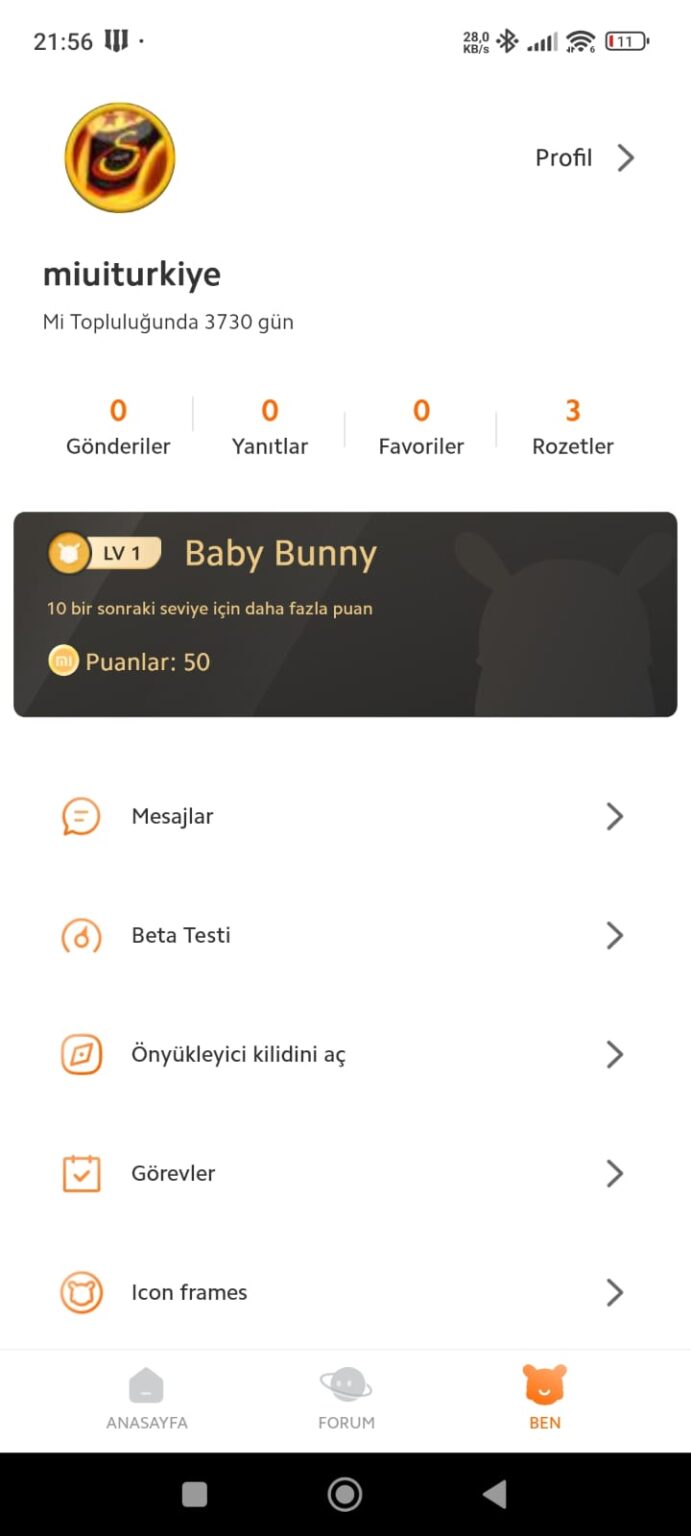Tap the miuiturkiye profile avatar
This screenshot has width=691, height=1536.
(x=120, y=158)
